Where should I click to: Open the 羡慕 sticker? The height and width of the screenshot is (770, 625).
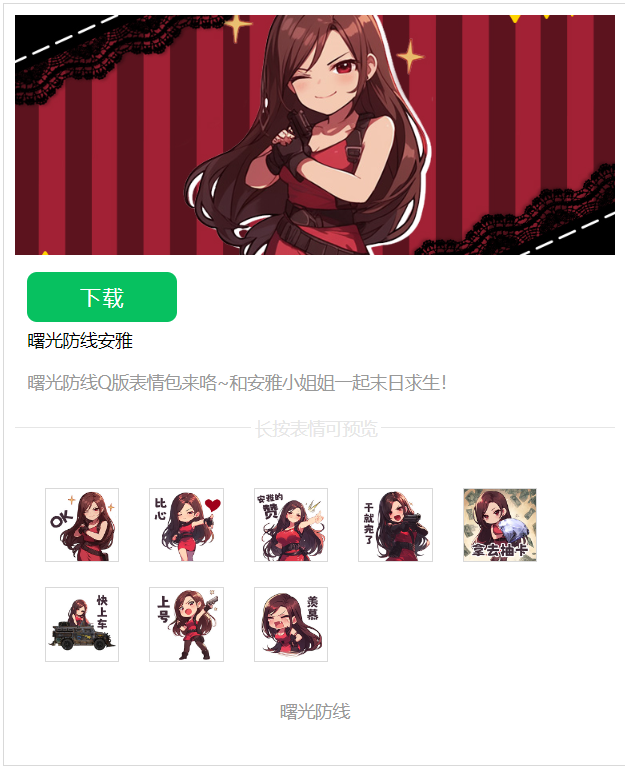pos(291,624)
